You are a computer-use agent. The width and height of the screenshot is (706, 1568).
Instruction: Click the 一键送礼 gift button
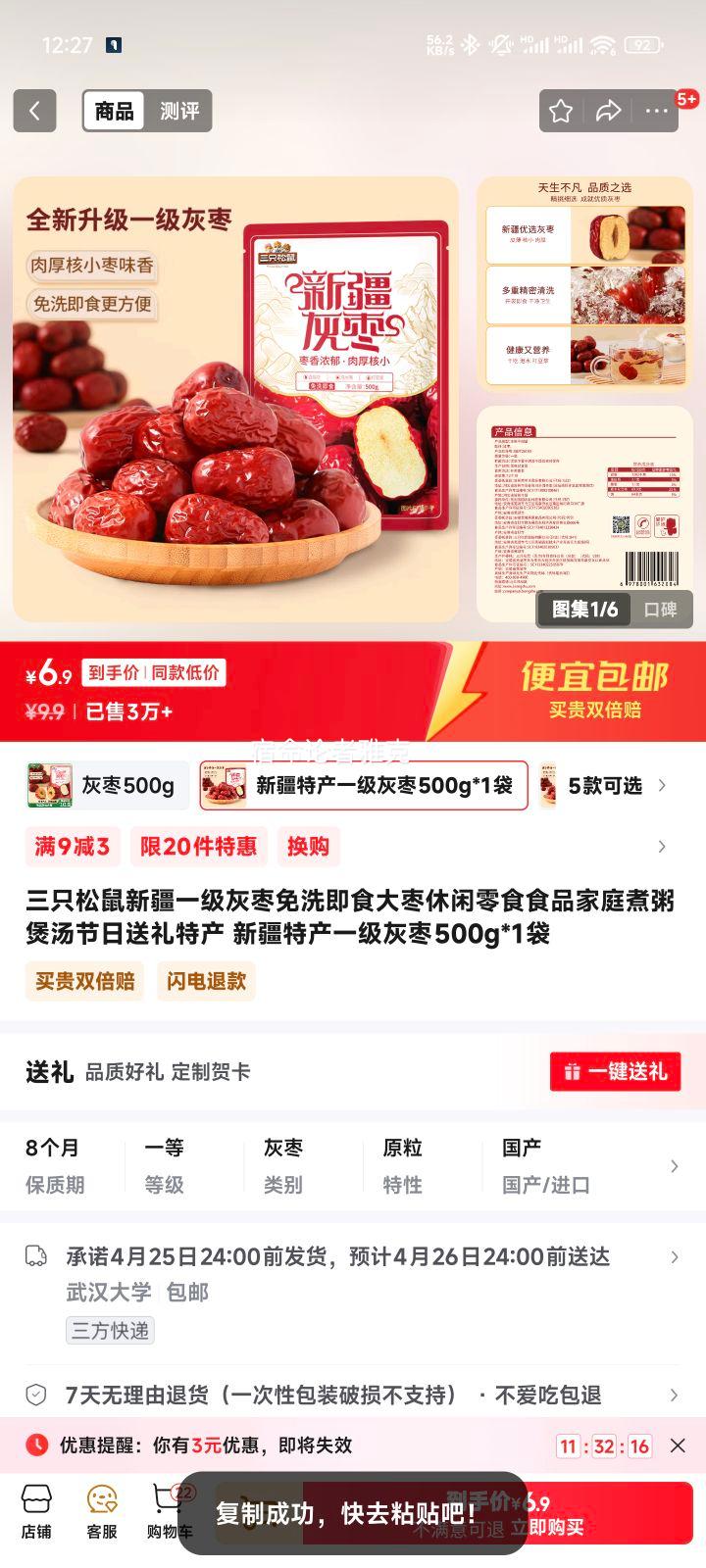pos(616,1071)
